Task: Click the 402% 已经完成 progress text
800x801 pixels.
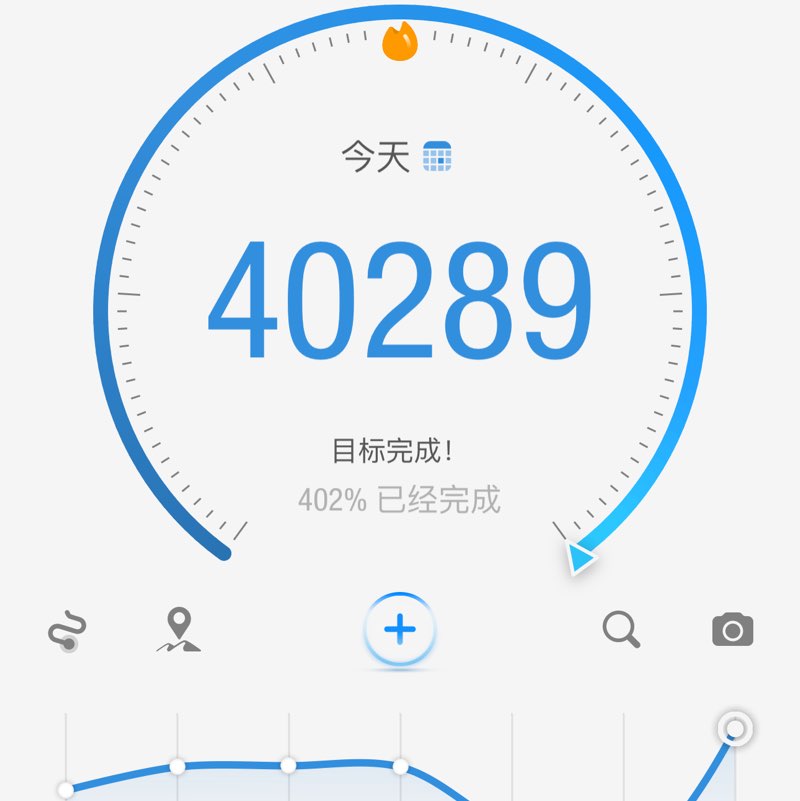Action: [x=400, y=500]
